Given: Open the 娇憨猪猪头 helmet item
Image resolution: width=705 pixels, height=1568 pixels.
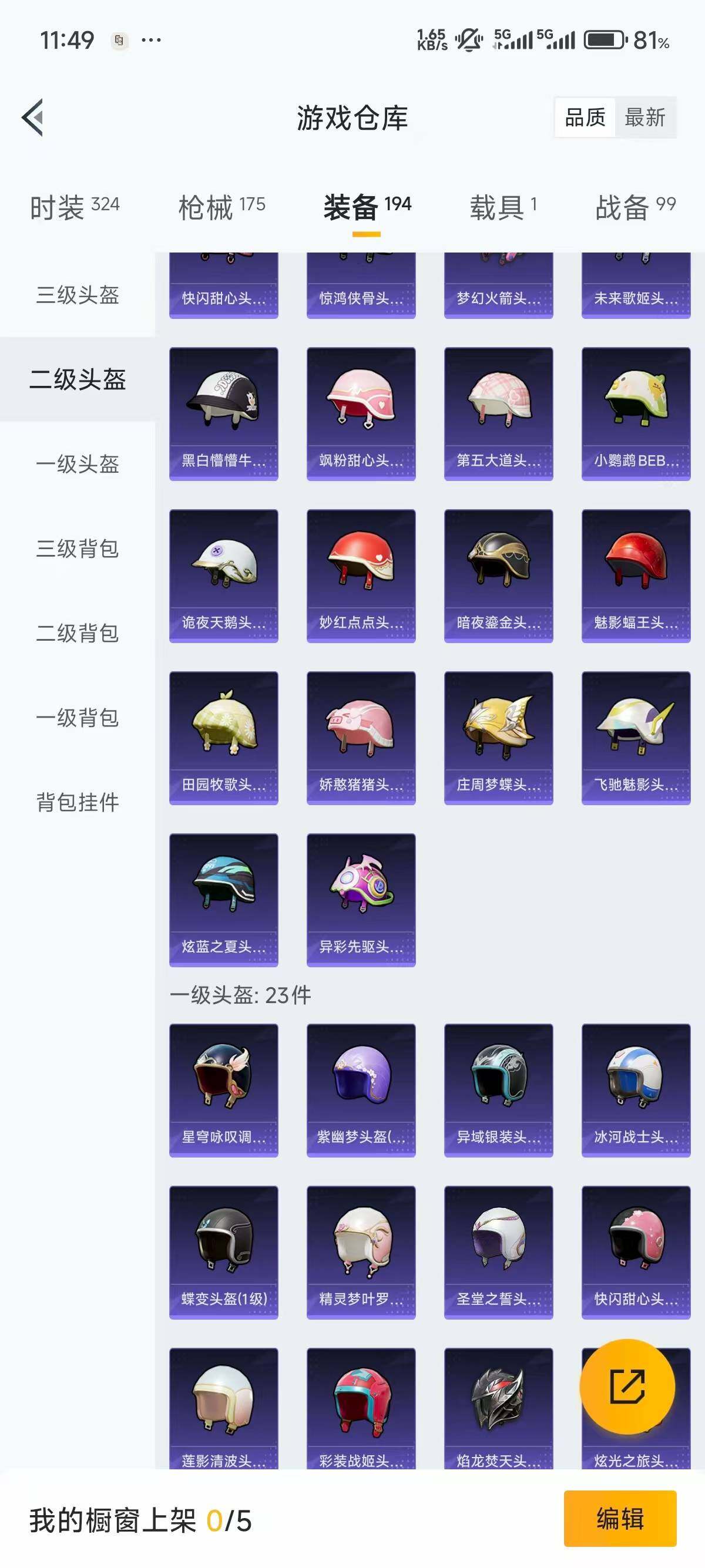Looking at the screenshot, I should pyautogui.click(x=361, y=733).
